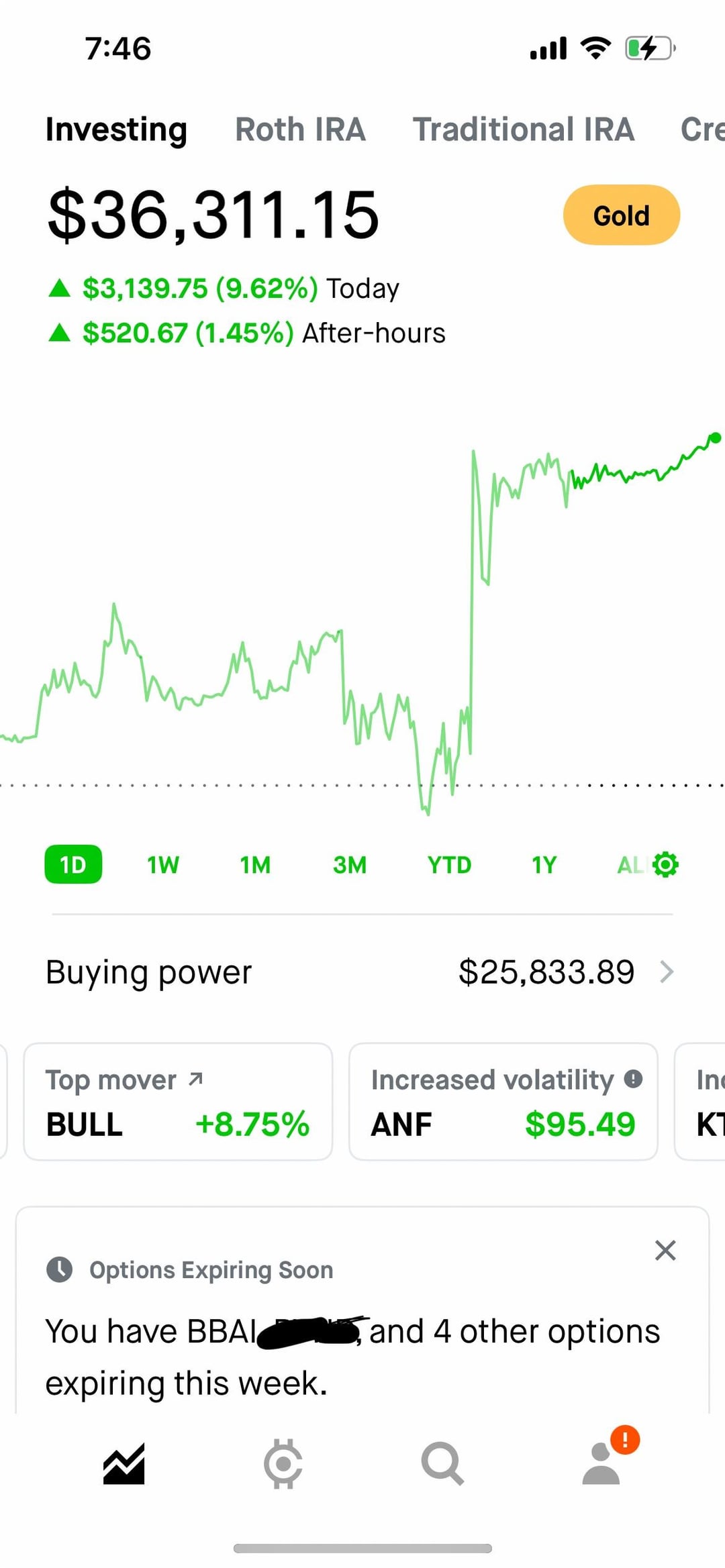Show the 1Y chart range

[x=544, y=865]
